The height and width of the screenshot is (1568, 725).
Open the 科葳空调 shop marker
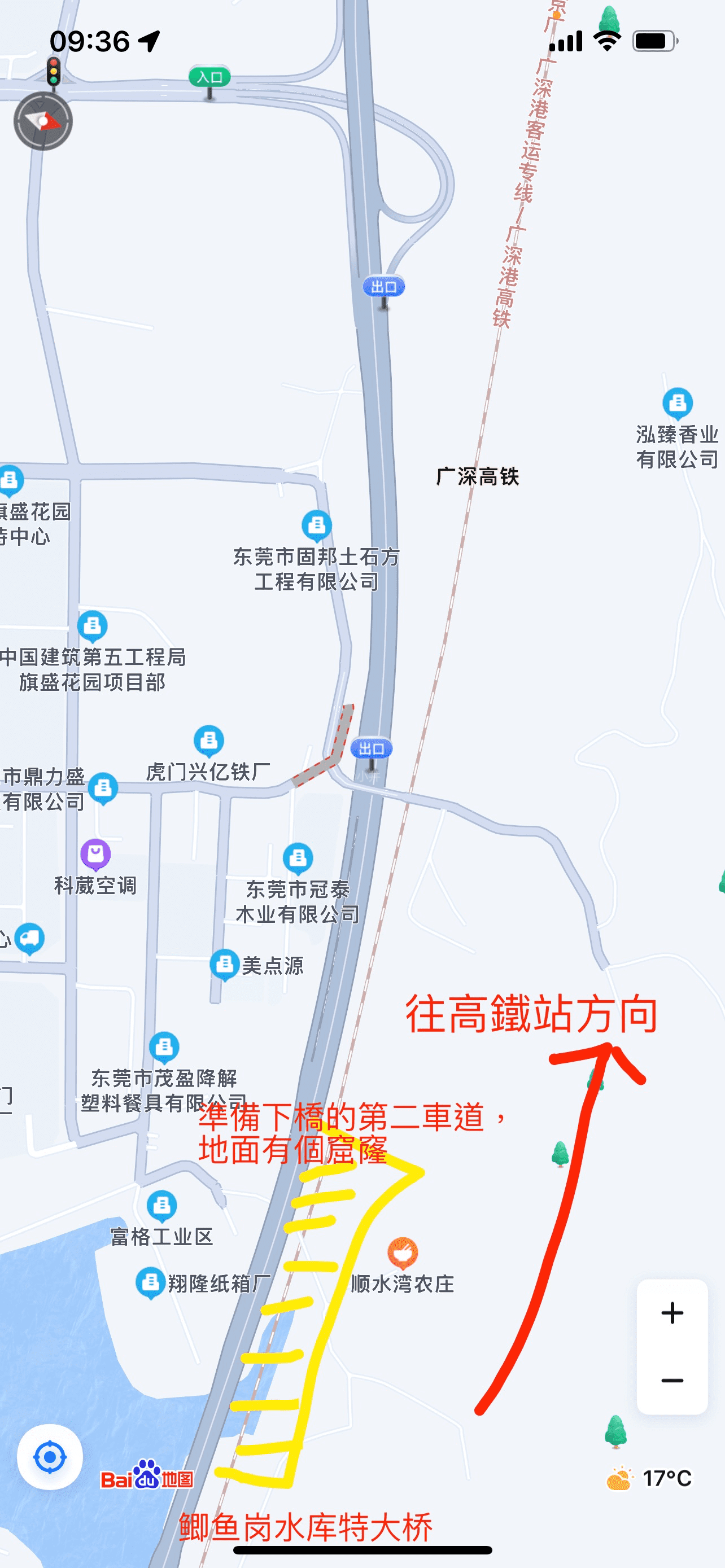(95, 853)
